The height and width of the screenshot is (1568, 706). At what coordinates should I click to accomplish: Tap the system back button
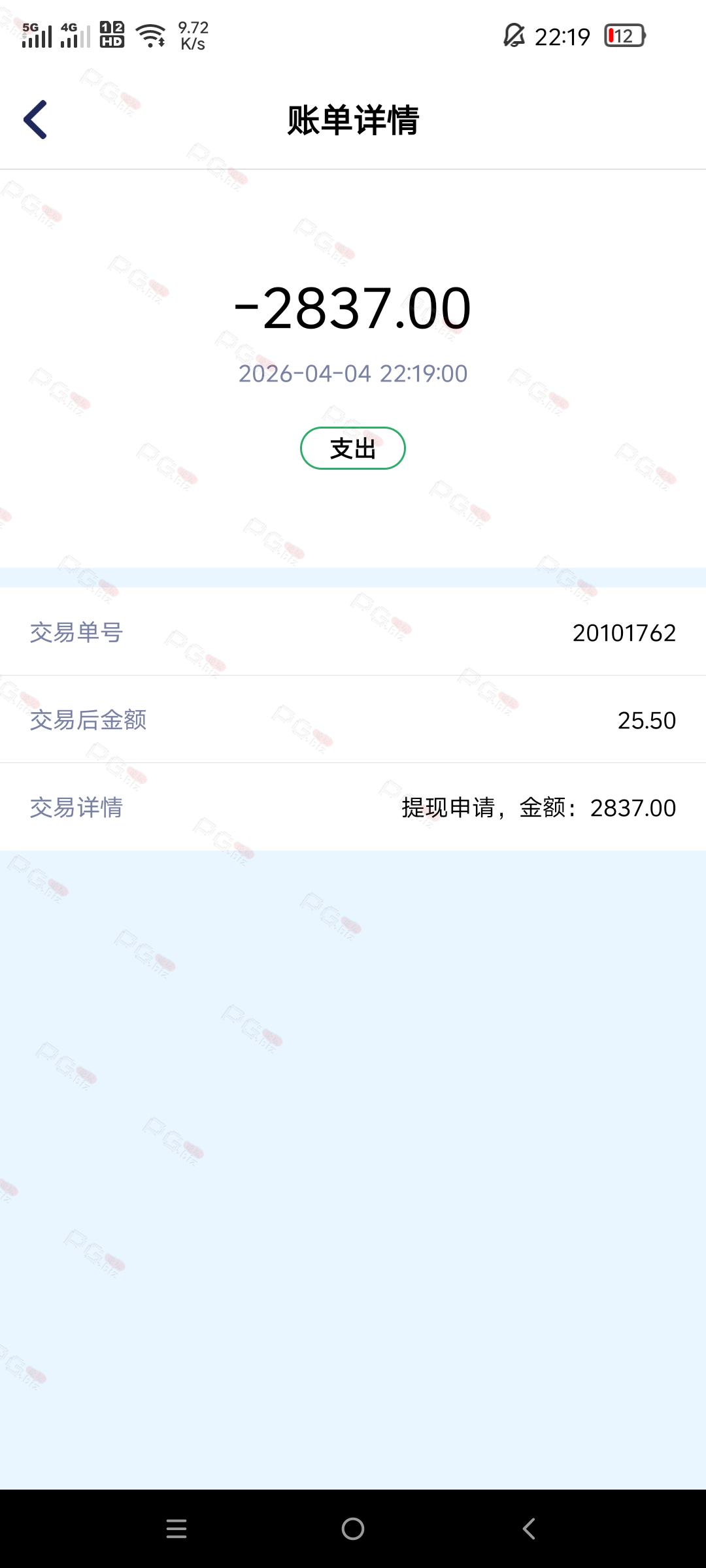[529, 1529]
